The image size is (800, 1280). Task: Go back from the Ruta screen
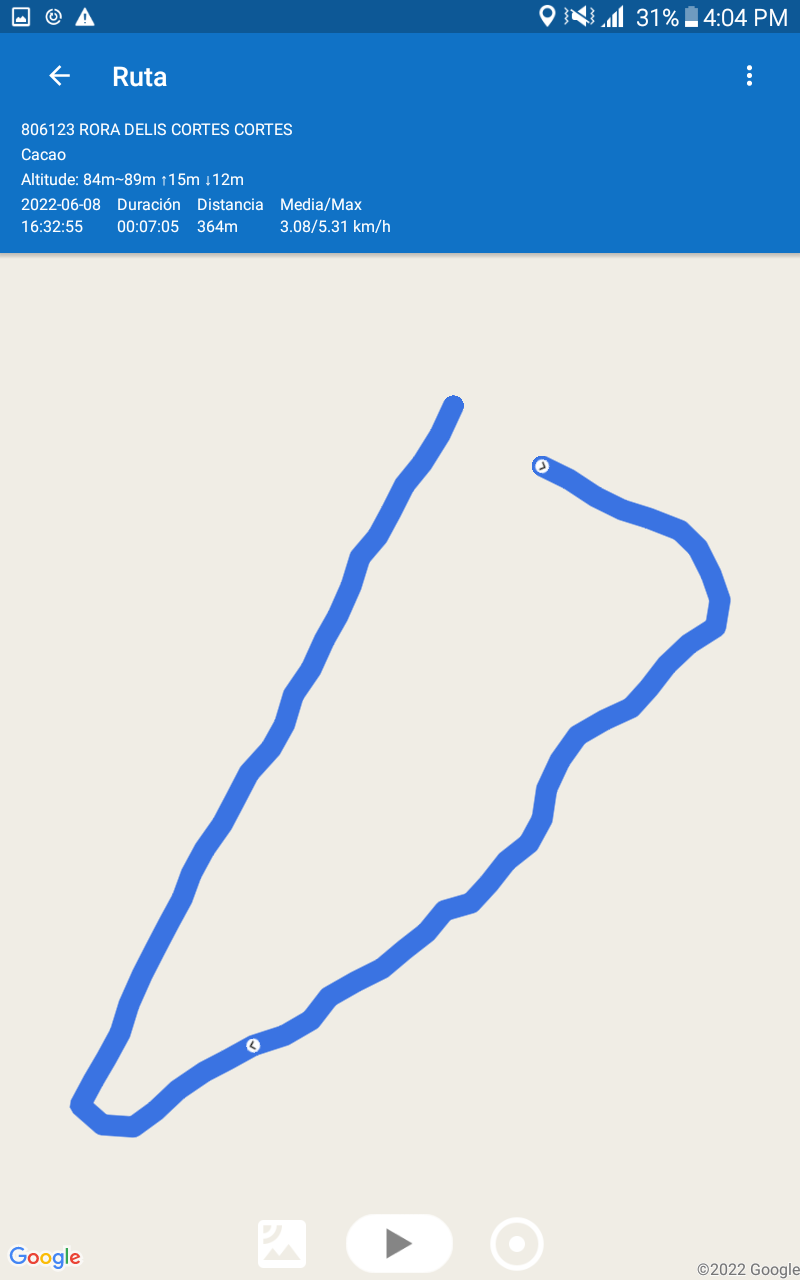click(x=60, y=76)
